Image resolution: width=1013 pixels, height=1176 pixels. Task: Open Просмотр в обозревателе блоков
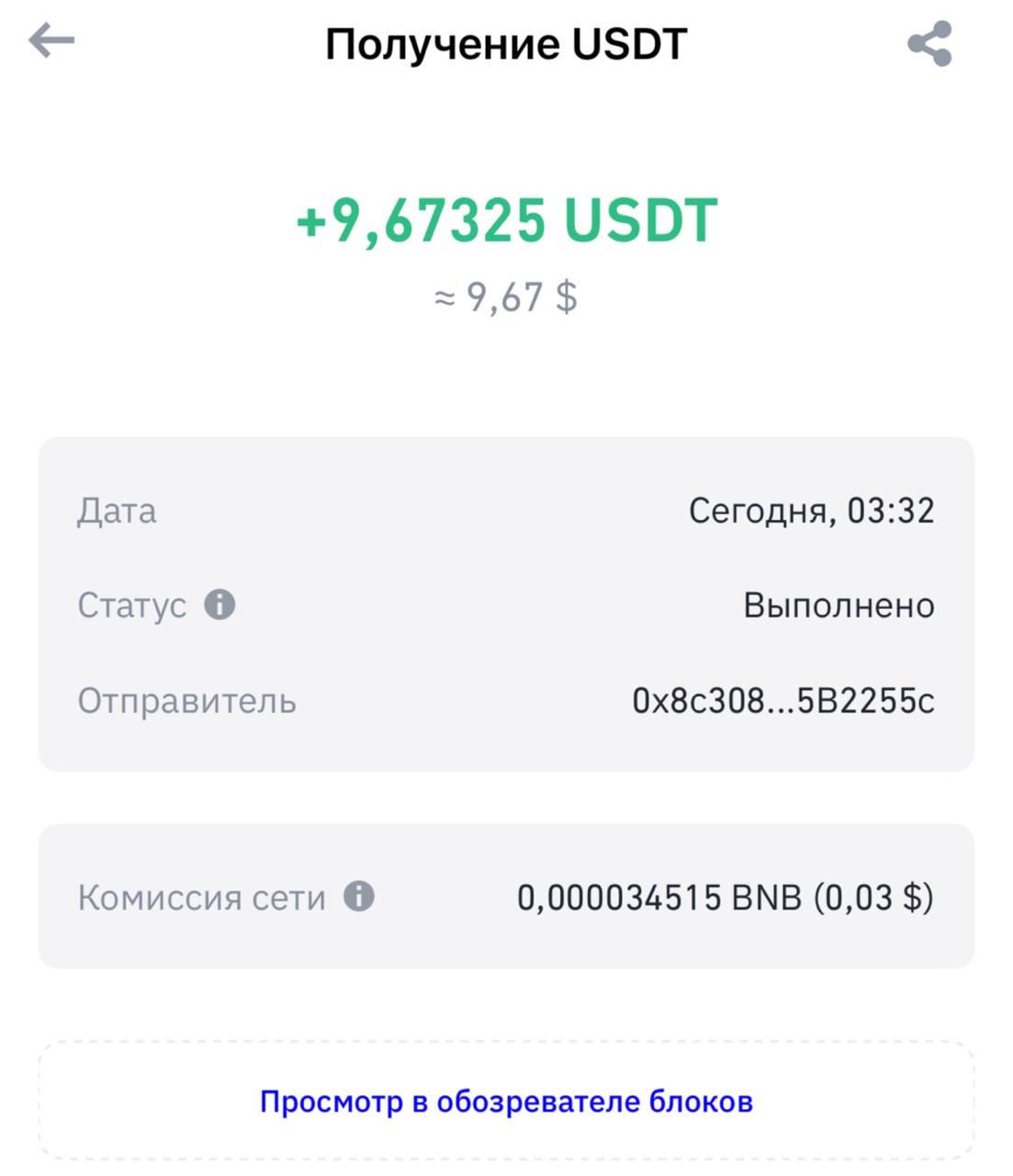coord(506,1101)
